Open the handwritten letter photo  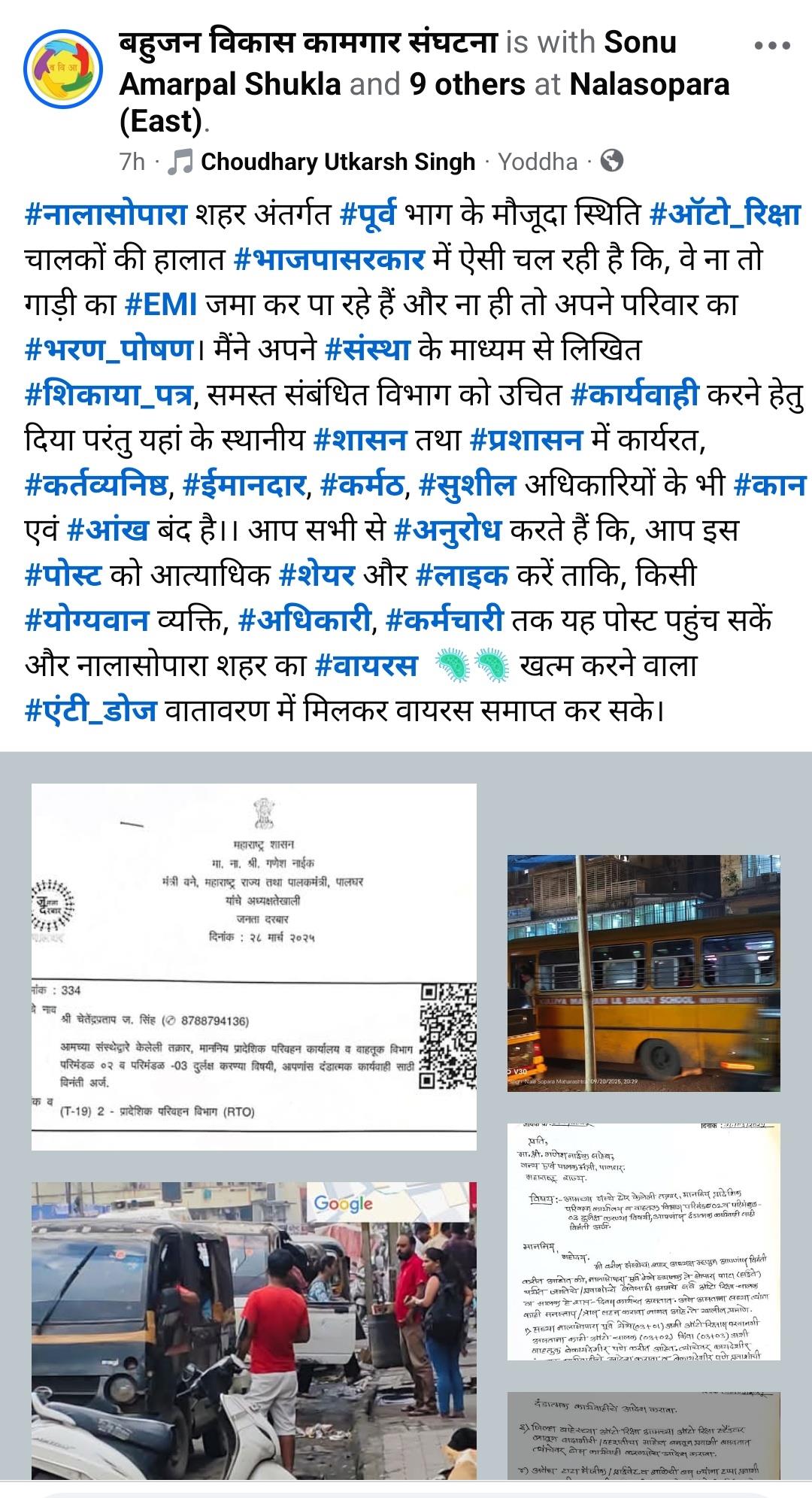[644, 1241]
